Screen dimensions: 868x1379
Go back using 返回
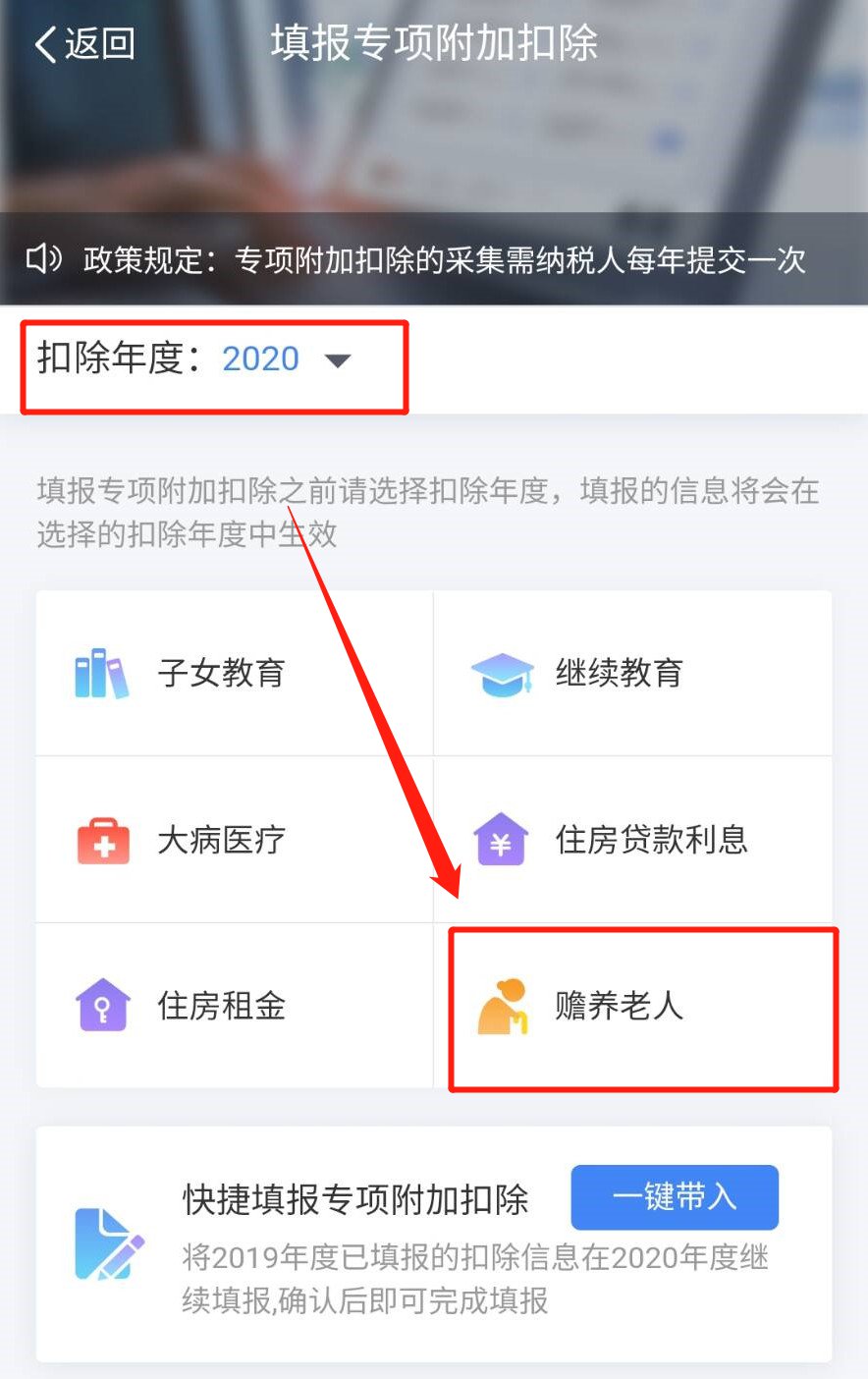(x=83, y=44)
